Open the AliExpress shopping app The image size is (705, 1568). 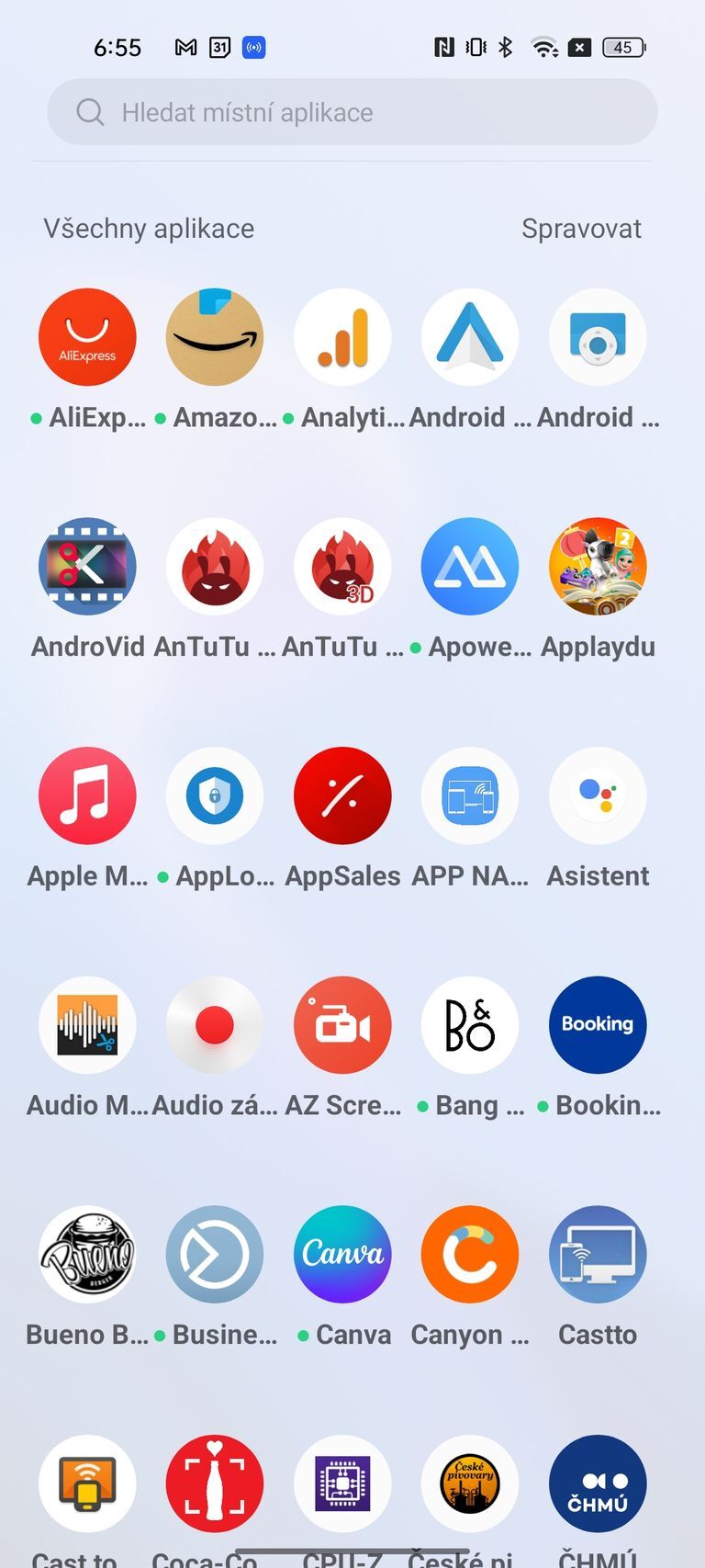[87, 337]
